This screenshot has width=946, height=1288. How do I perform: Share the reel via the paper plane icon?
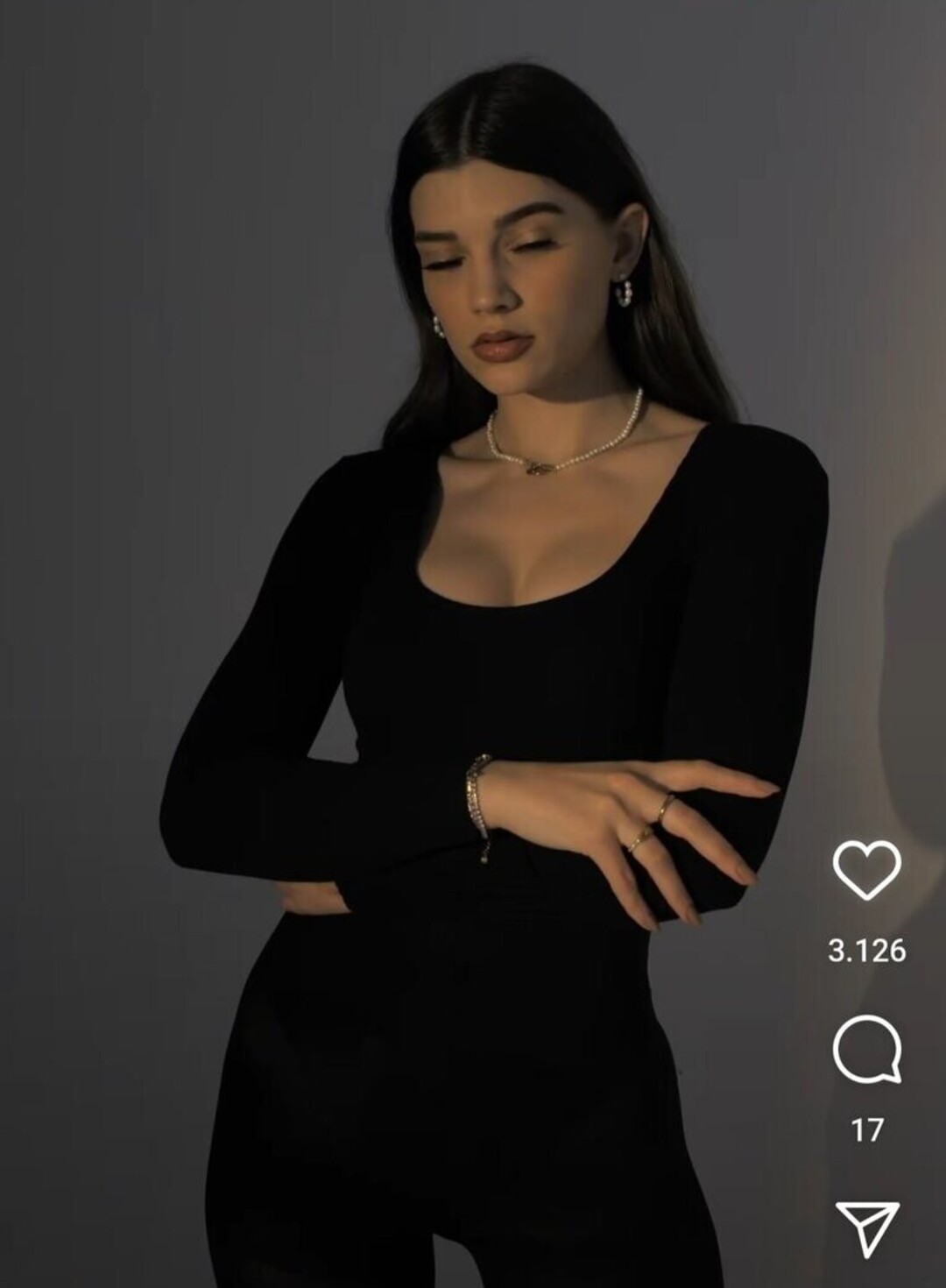[x=866, y=1228]
